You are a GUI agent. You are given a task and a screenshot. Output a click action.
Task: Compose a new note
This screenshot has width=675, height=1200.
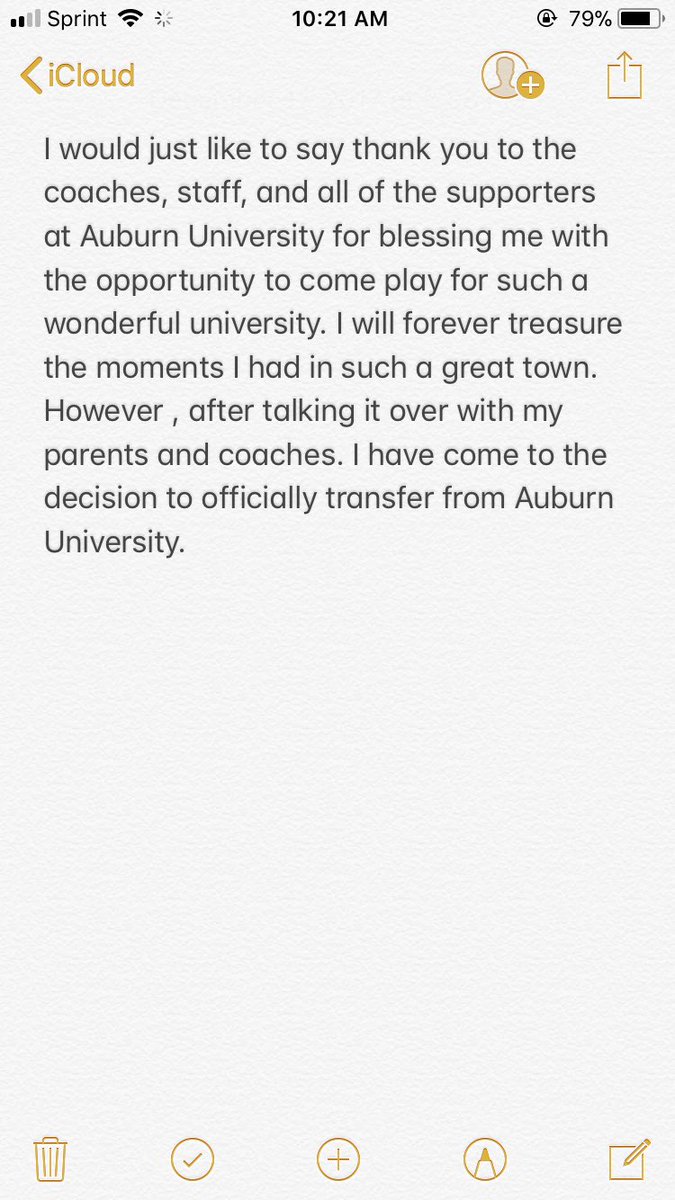pos(630,1159)
